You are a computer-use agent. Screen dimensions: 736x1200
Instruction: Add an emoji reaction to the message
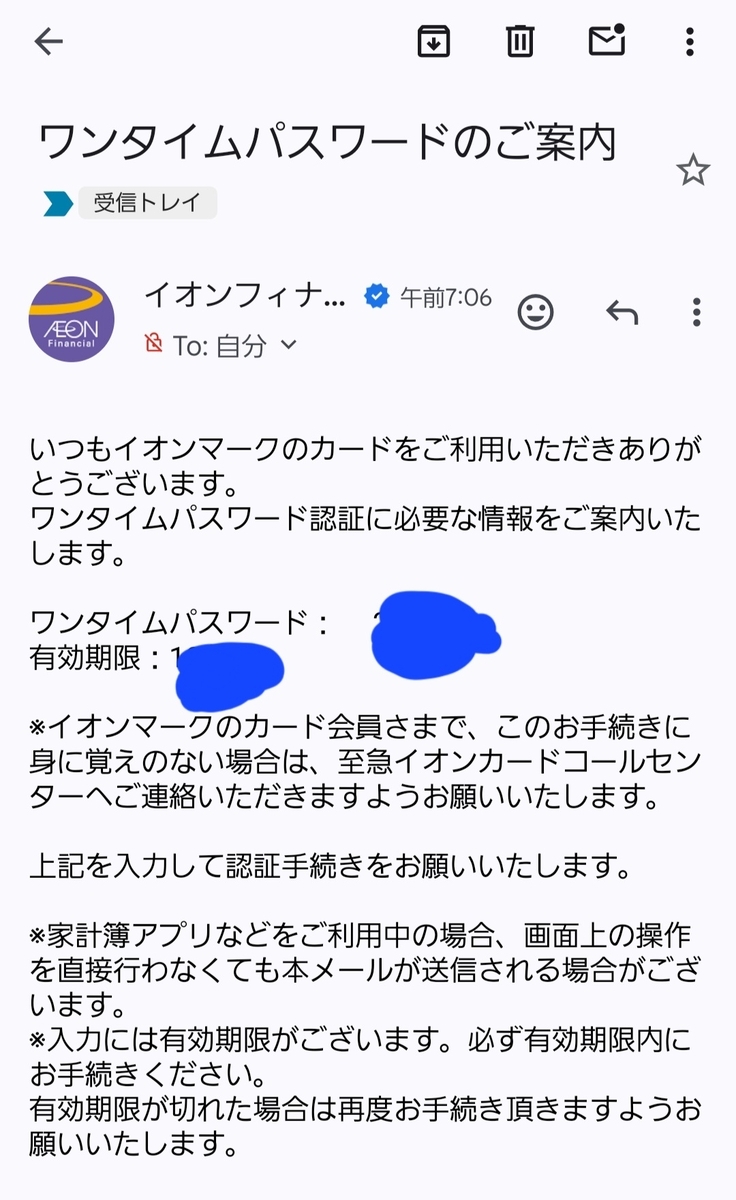point(536,313)
